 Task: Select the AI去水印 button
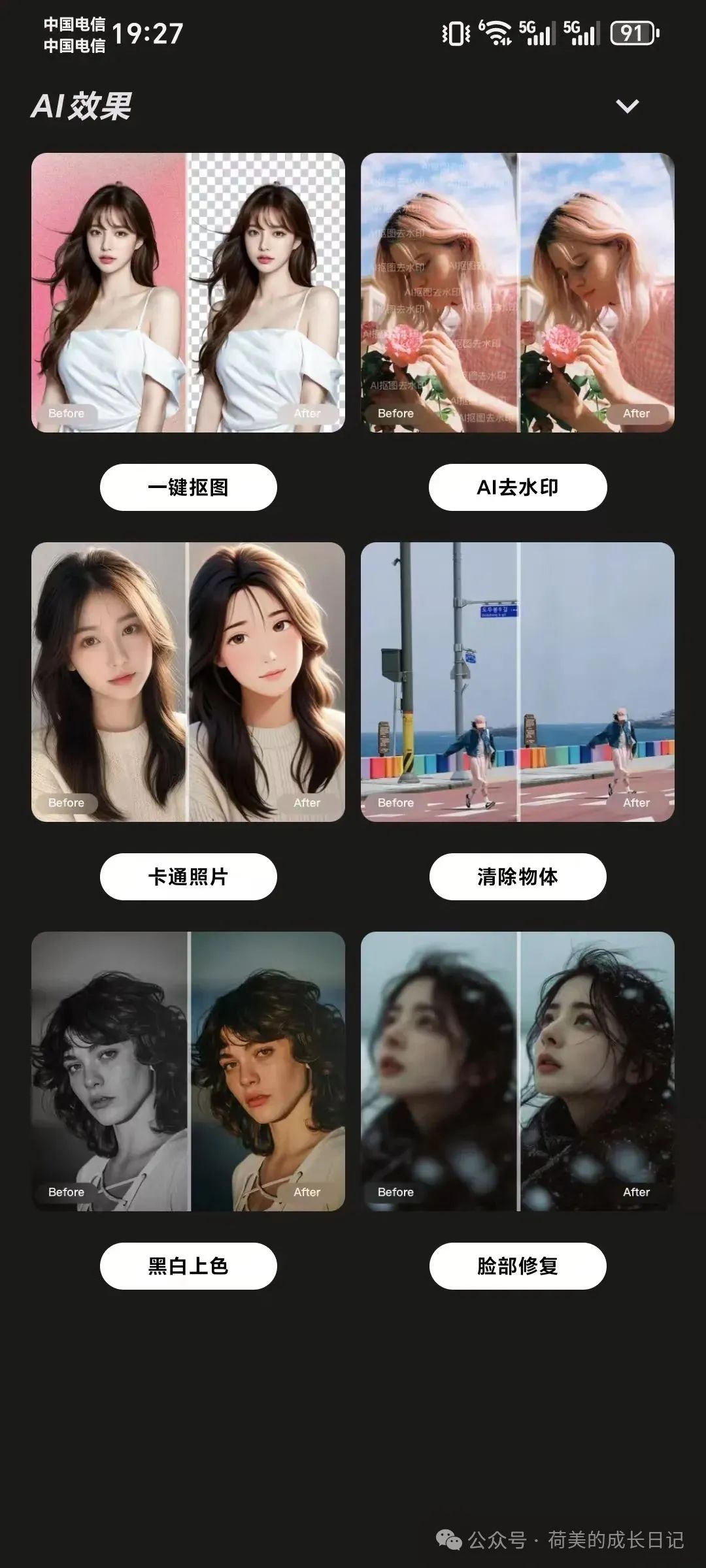tap(518, 487)
